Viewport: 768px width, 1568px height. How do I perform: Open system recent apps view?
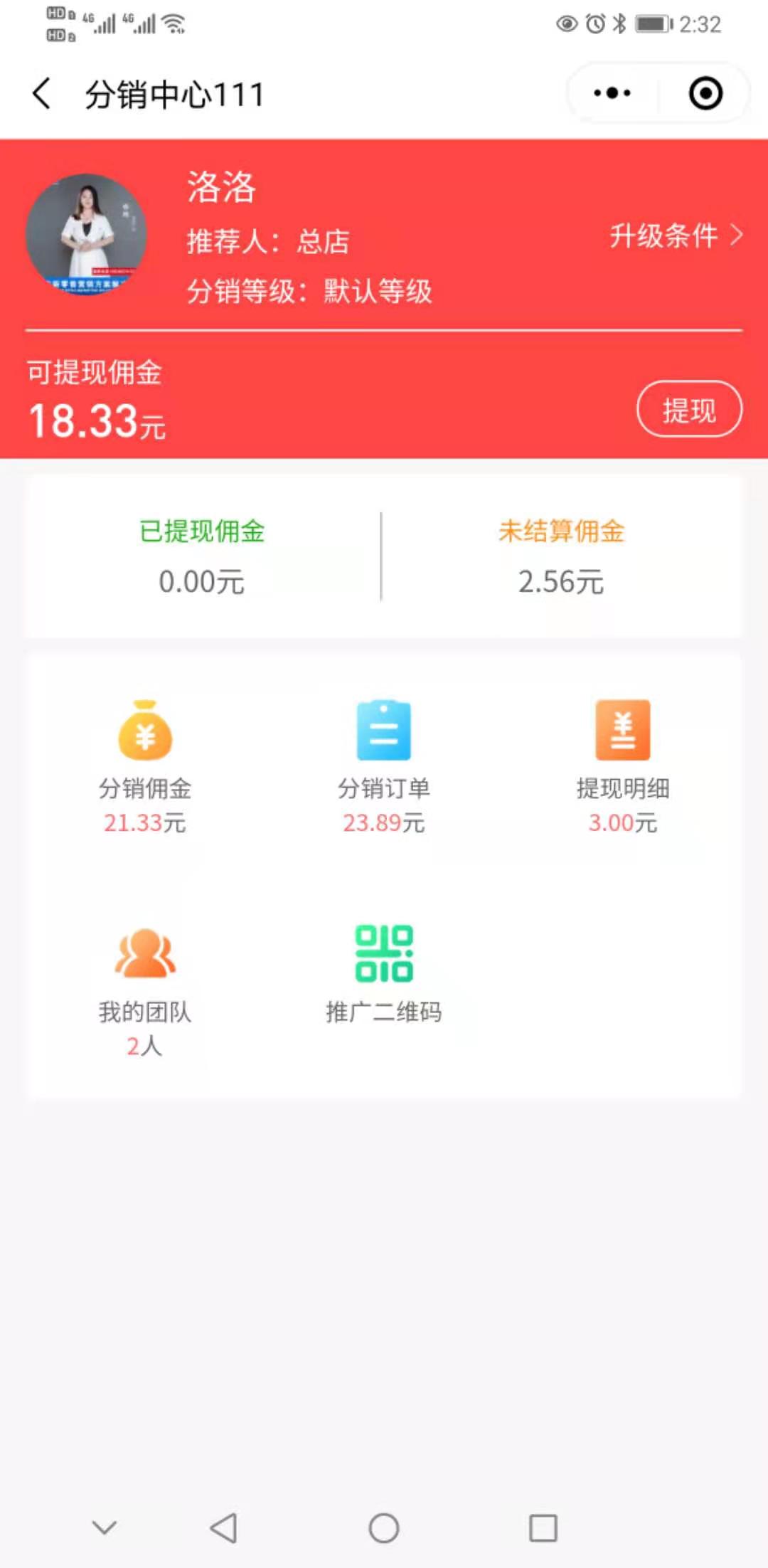(543, 1527)
